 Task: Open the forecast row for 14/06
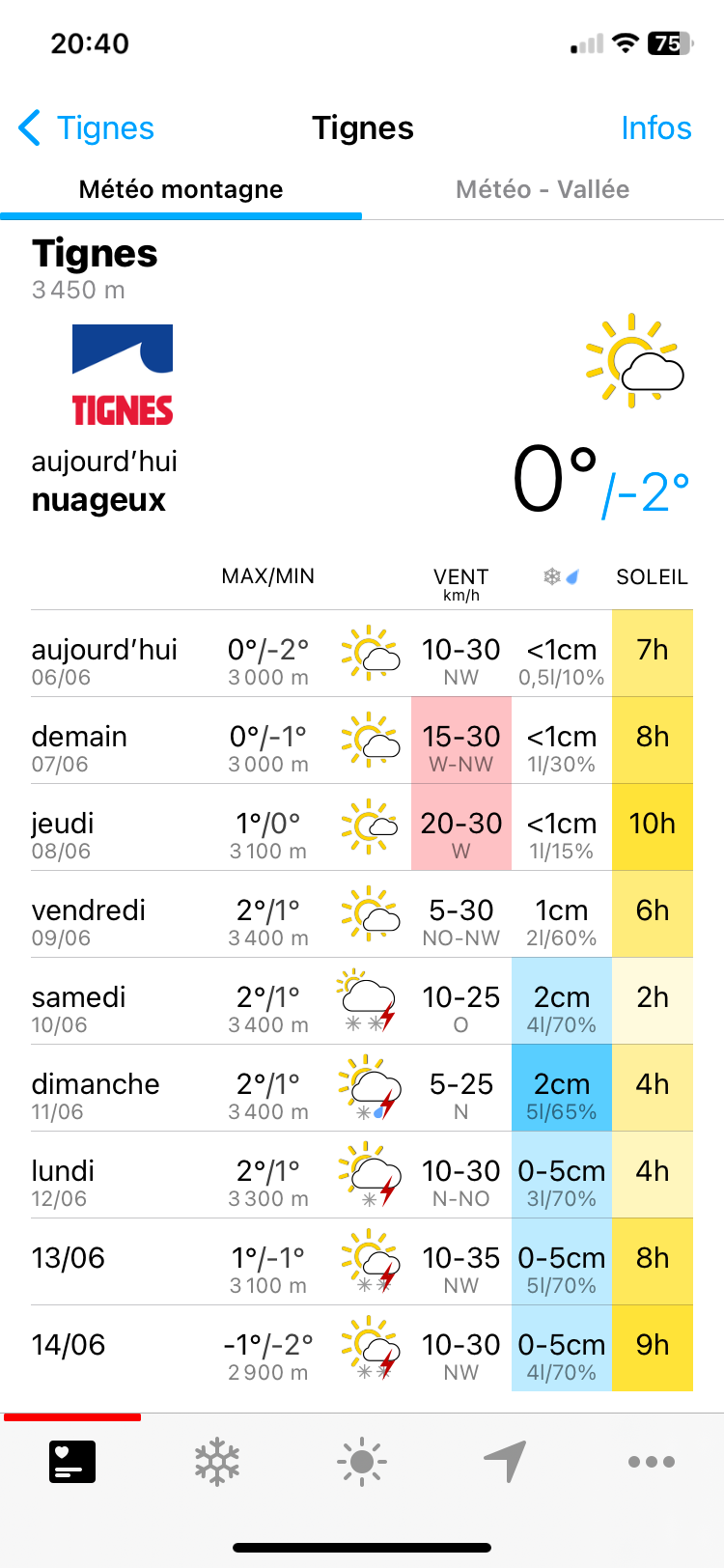[362, 1349]
